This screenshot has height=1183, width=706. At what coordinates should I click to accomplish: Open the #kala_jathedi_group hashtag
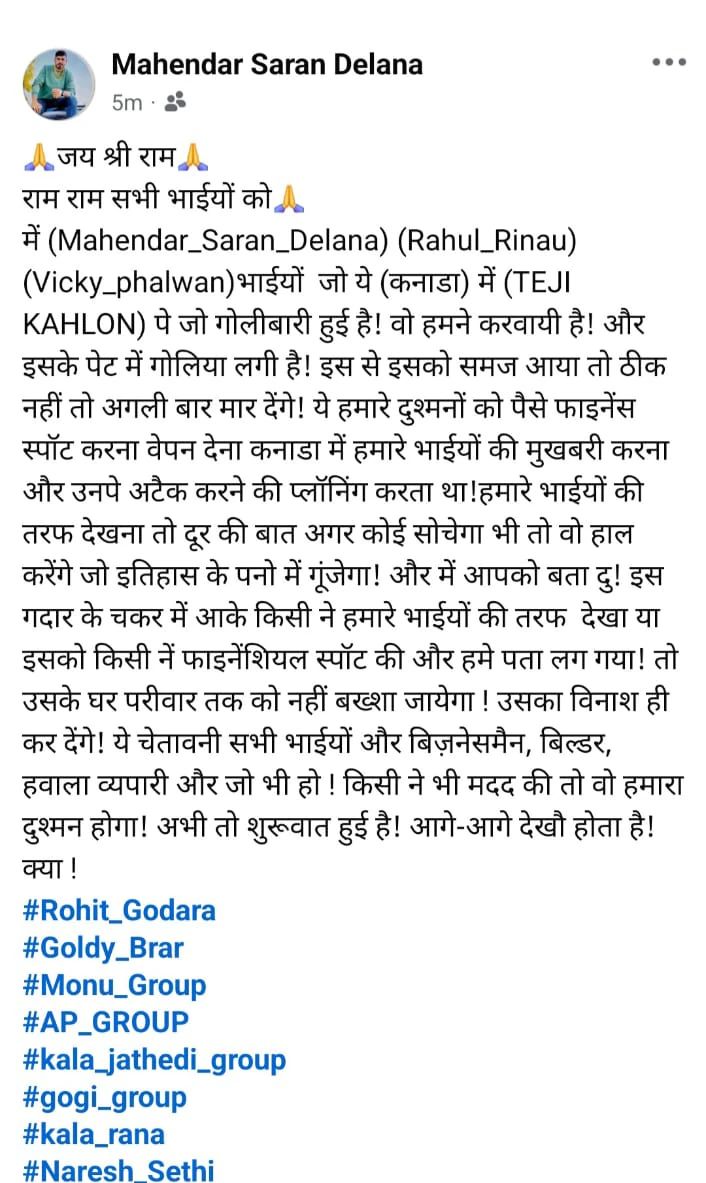point(153,1059)
